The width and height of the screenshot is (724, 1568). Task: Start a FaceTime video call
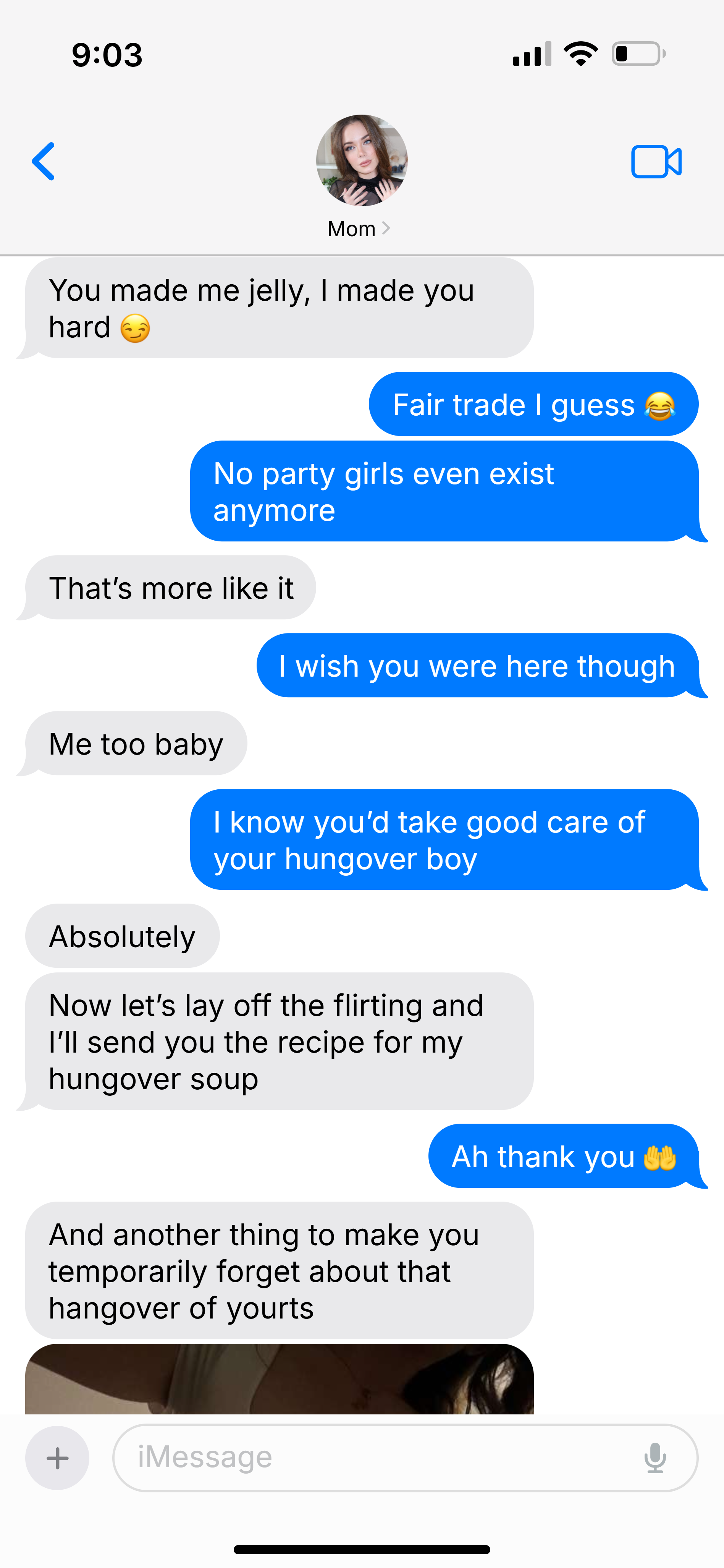tap(656, 162)
